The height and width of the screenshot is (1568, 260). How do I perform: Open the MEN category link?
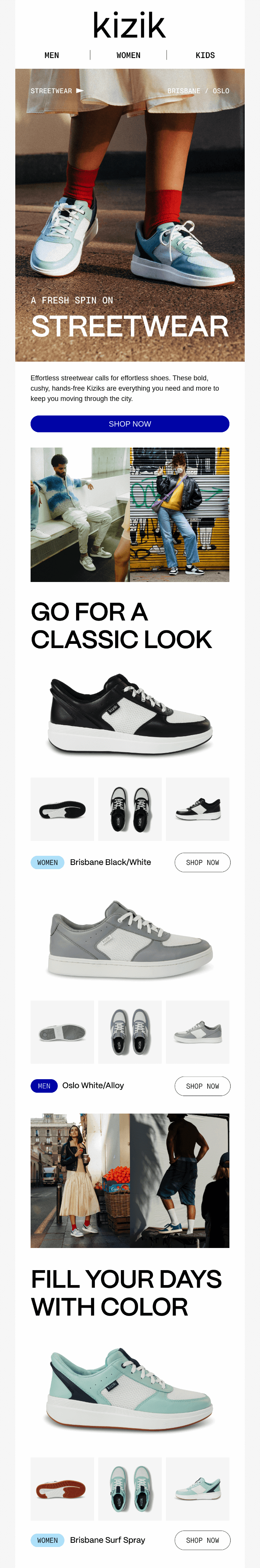[x=52, y=55]
